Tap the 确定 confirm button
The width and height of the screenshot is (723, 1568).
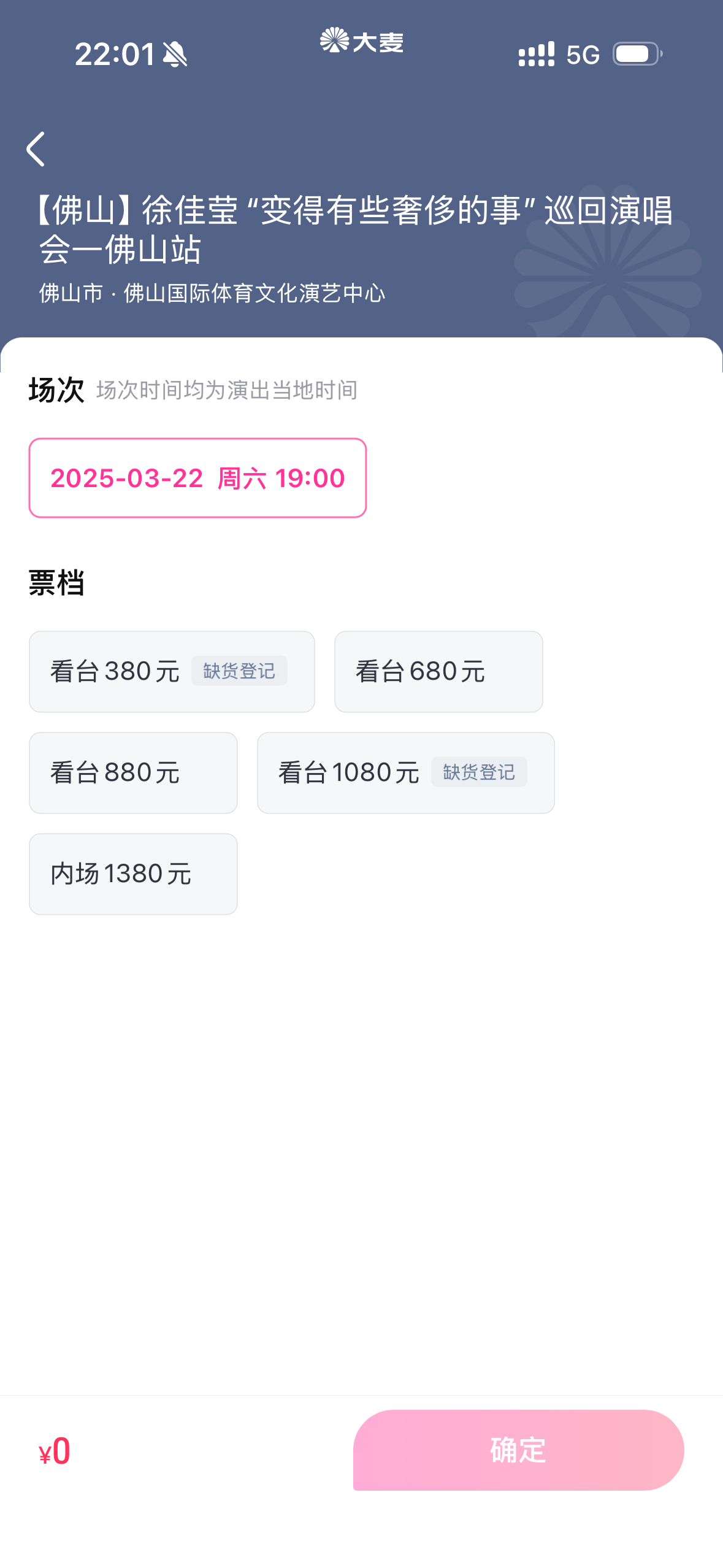pos(519,1450)
